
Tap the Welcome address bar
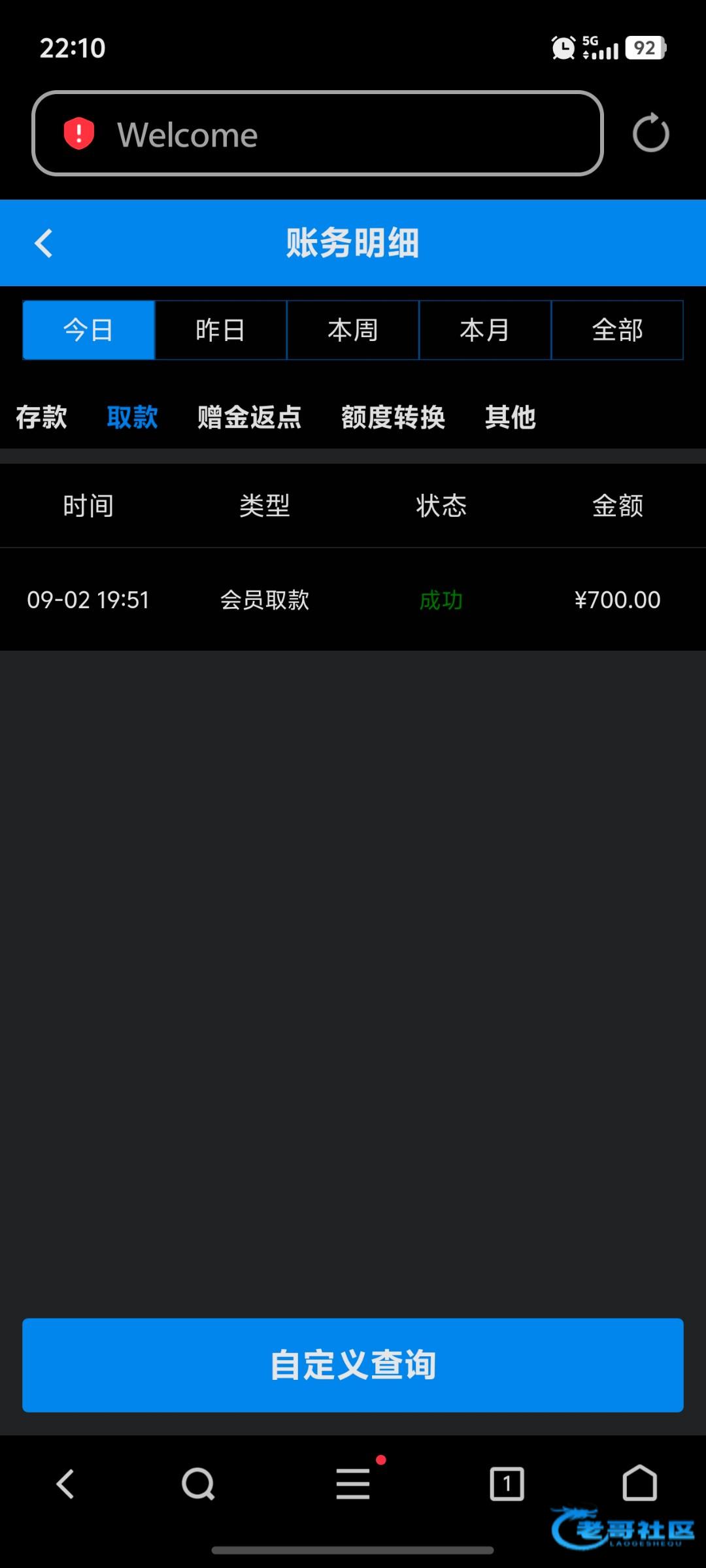[x=317, y=134]
